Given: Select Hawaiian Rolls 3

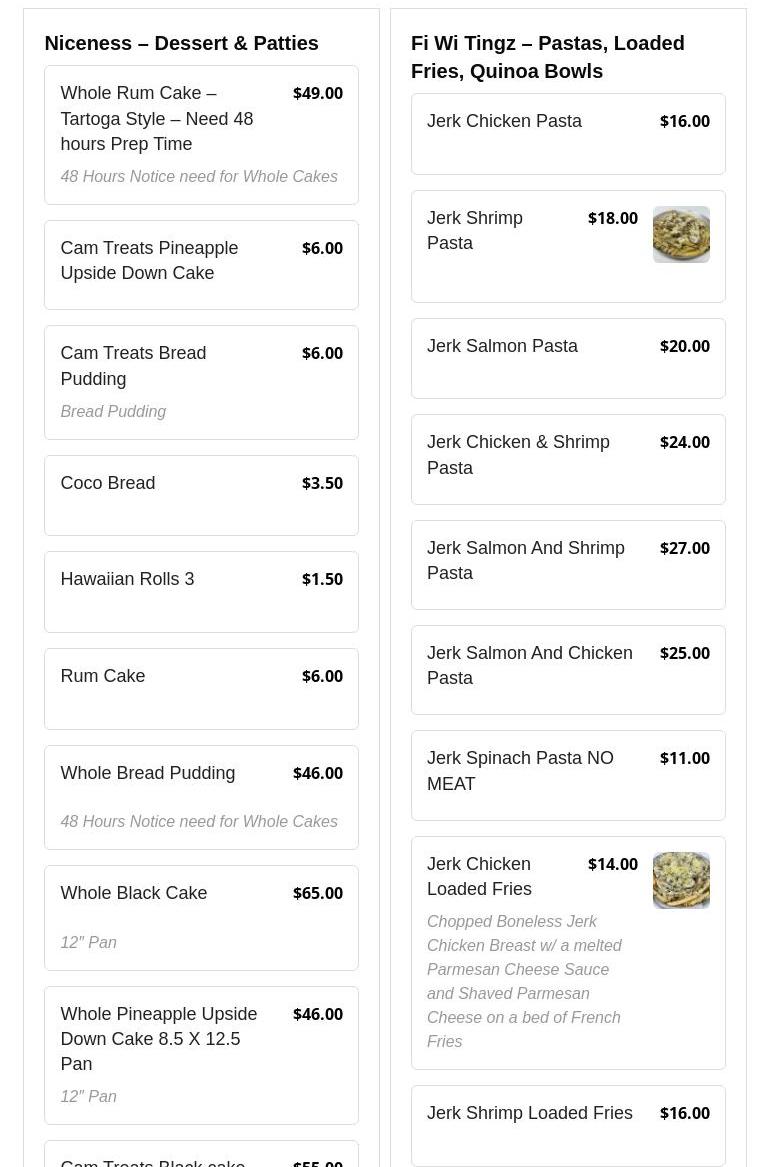Looking at the screenshot, I should [200, 591].
